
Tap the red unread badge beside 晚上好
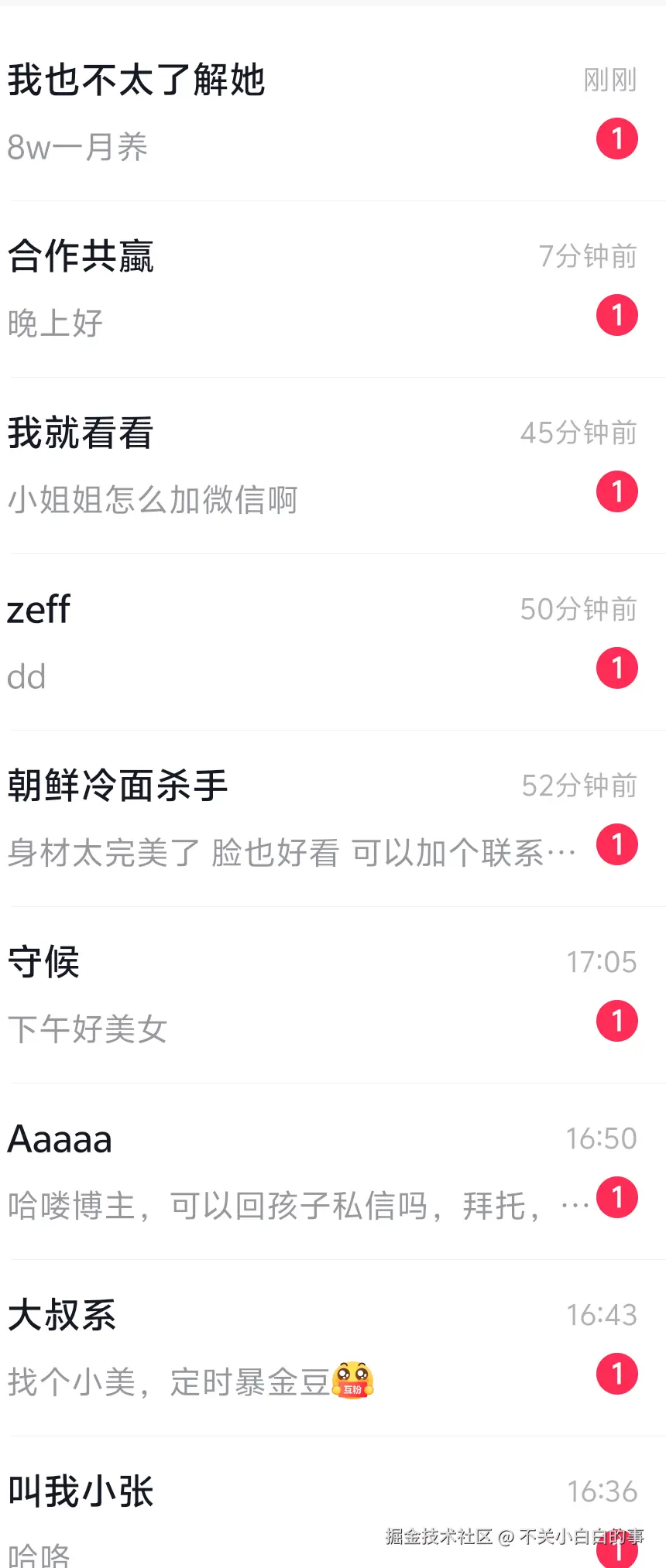pos(616,314)
